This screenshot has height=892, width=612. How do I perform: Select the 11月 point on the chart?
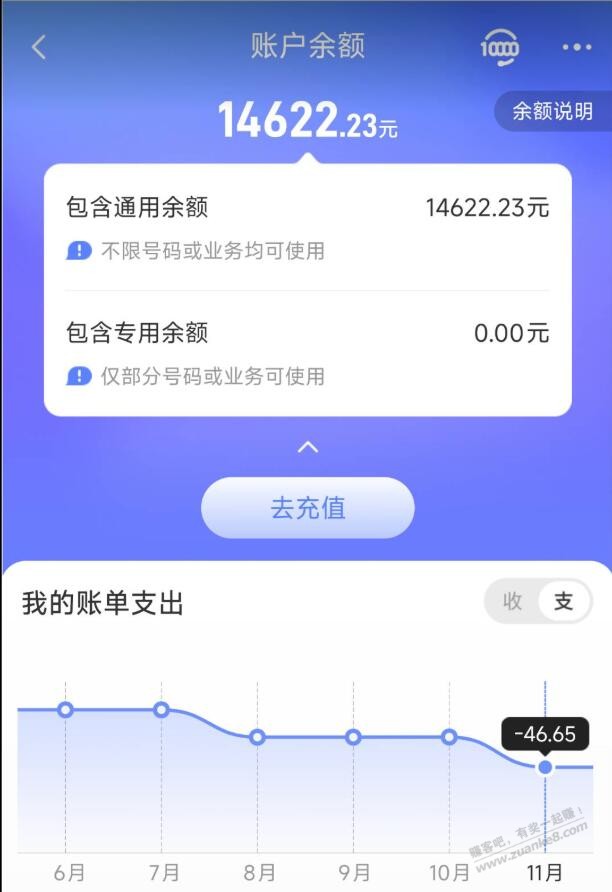tap(545, 767)
